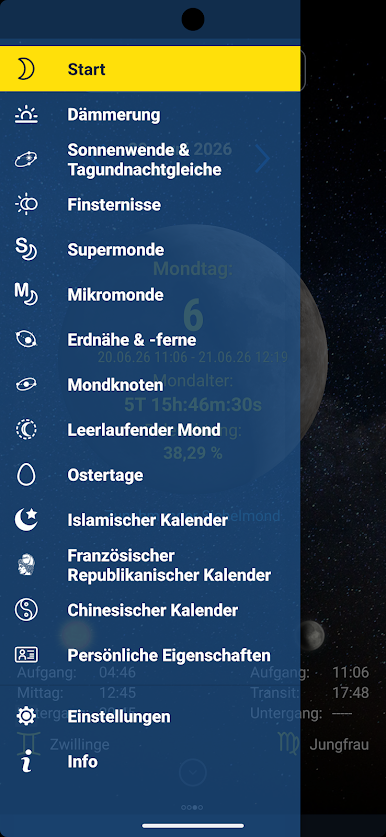This screenshot has width=386, height=837.
Task: View Persönliche Eigenschaften
Action: pos(150,655)
